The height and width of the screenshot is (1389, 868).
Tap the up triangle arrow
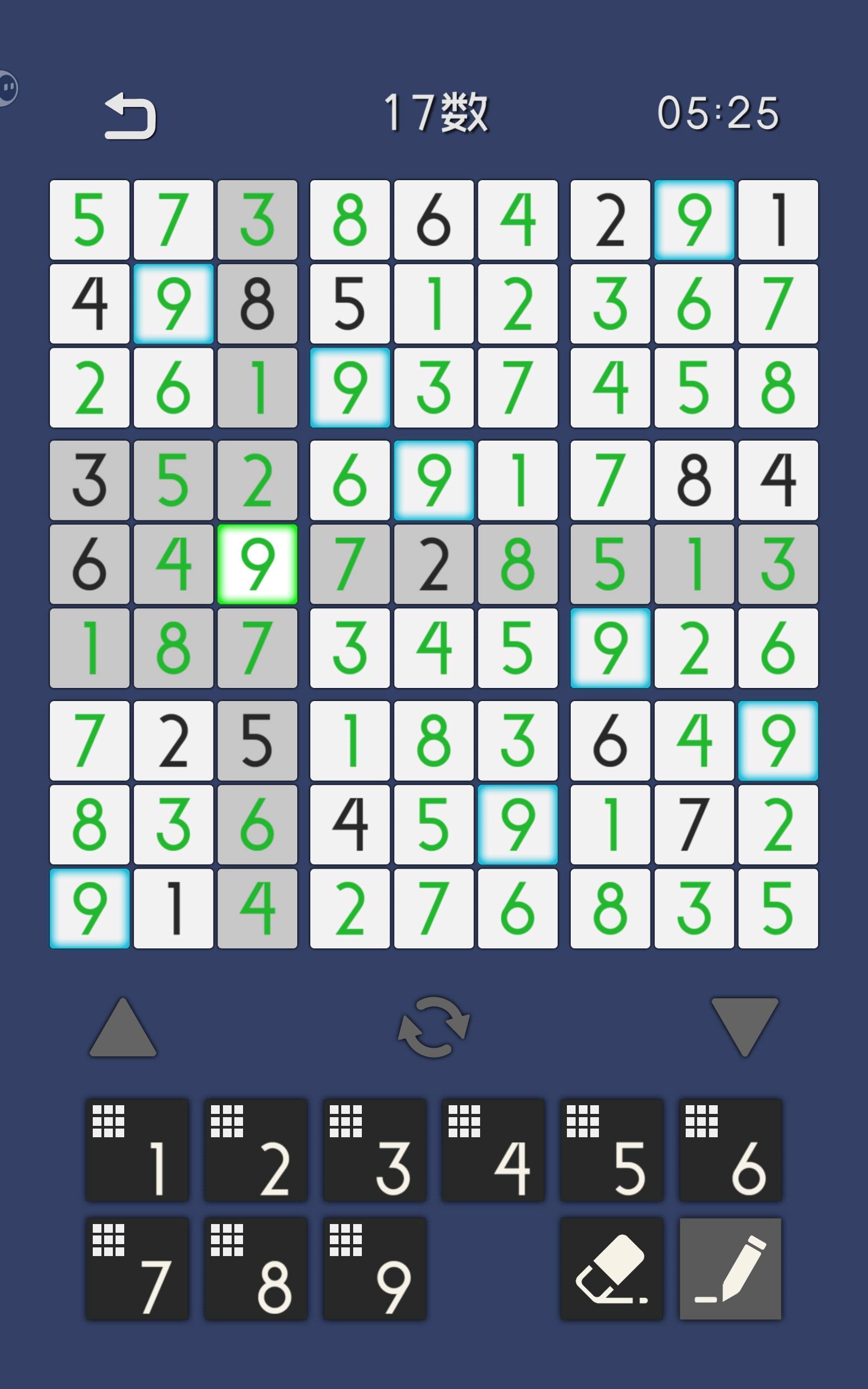123,1027
